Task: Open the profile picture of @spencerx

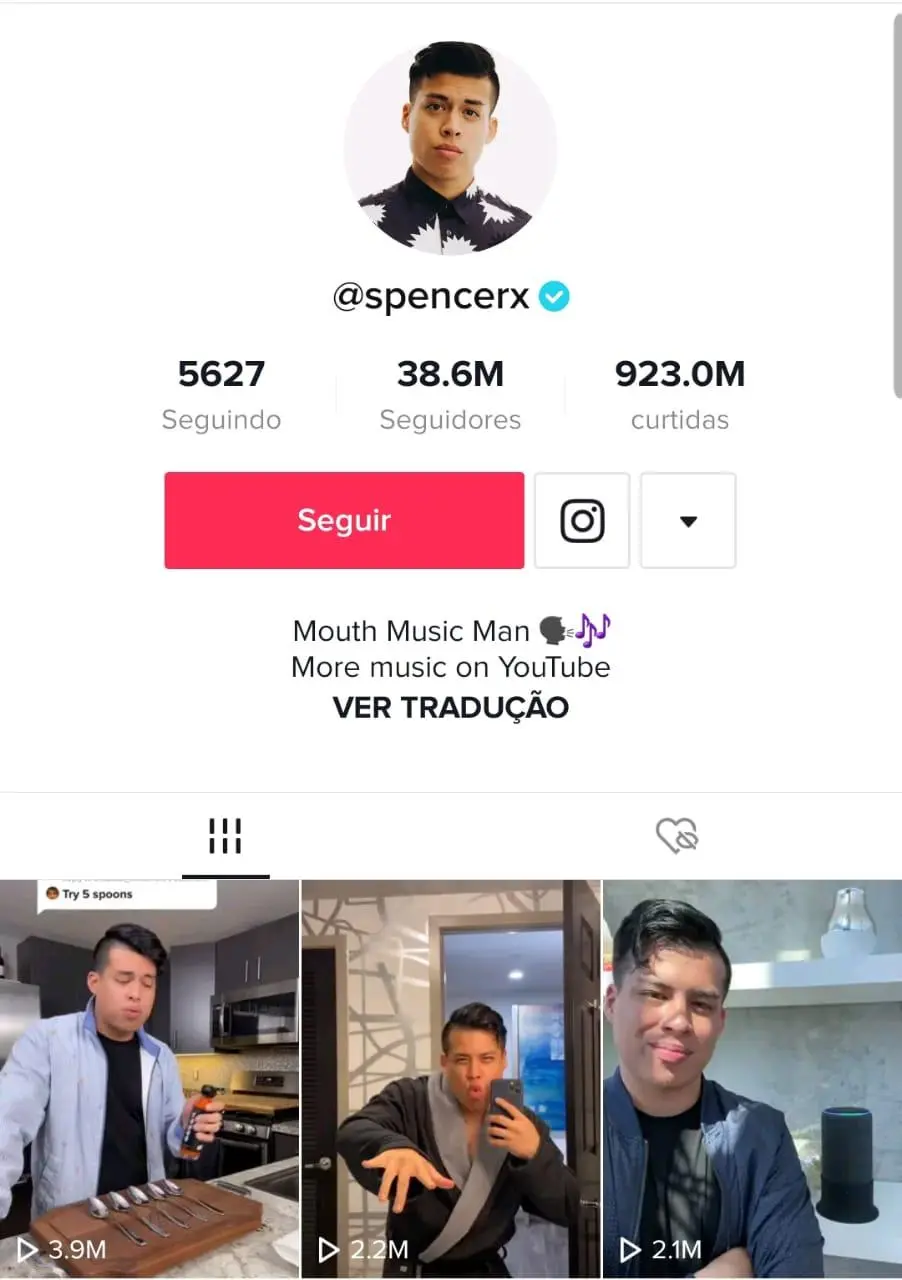Action: click(x=451, y=146)
